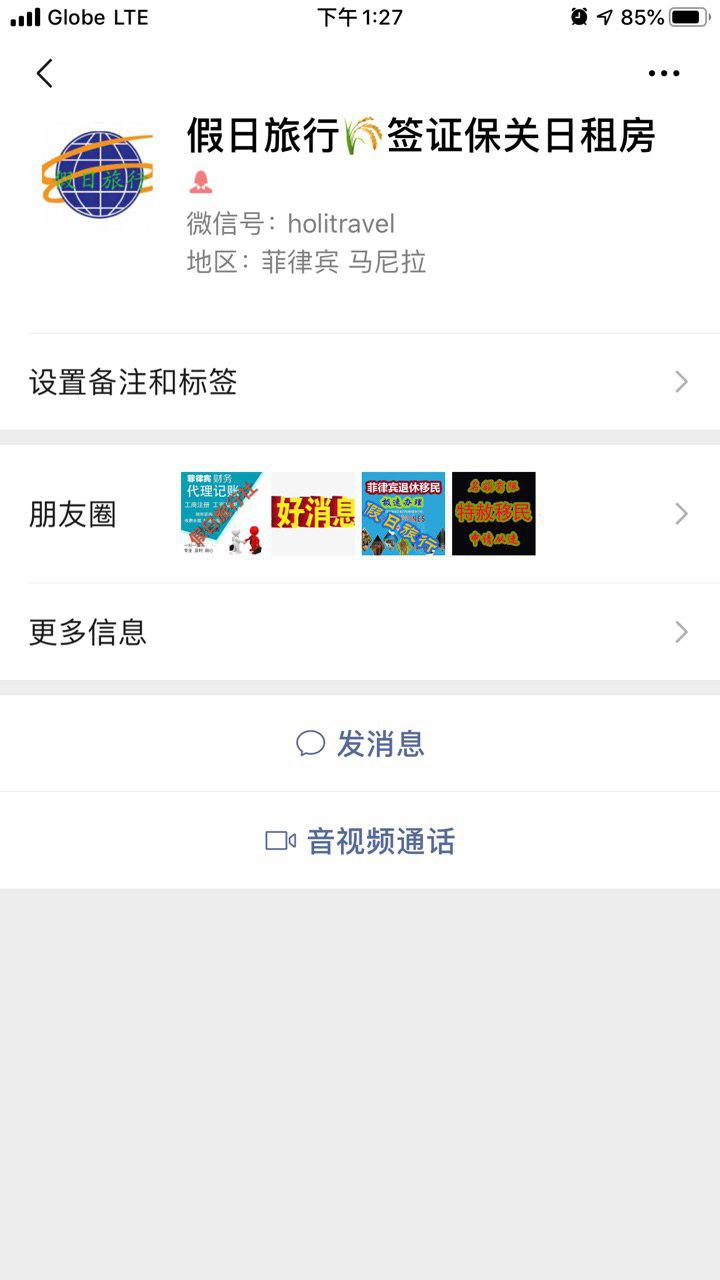720x1280 pixels.
Task: Open the 朋友圈 moments row
Action: click(360, 514)
